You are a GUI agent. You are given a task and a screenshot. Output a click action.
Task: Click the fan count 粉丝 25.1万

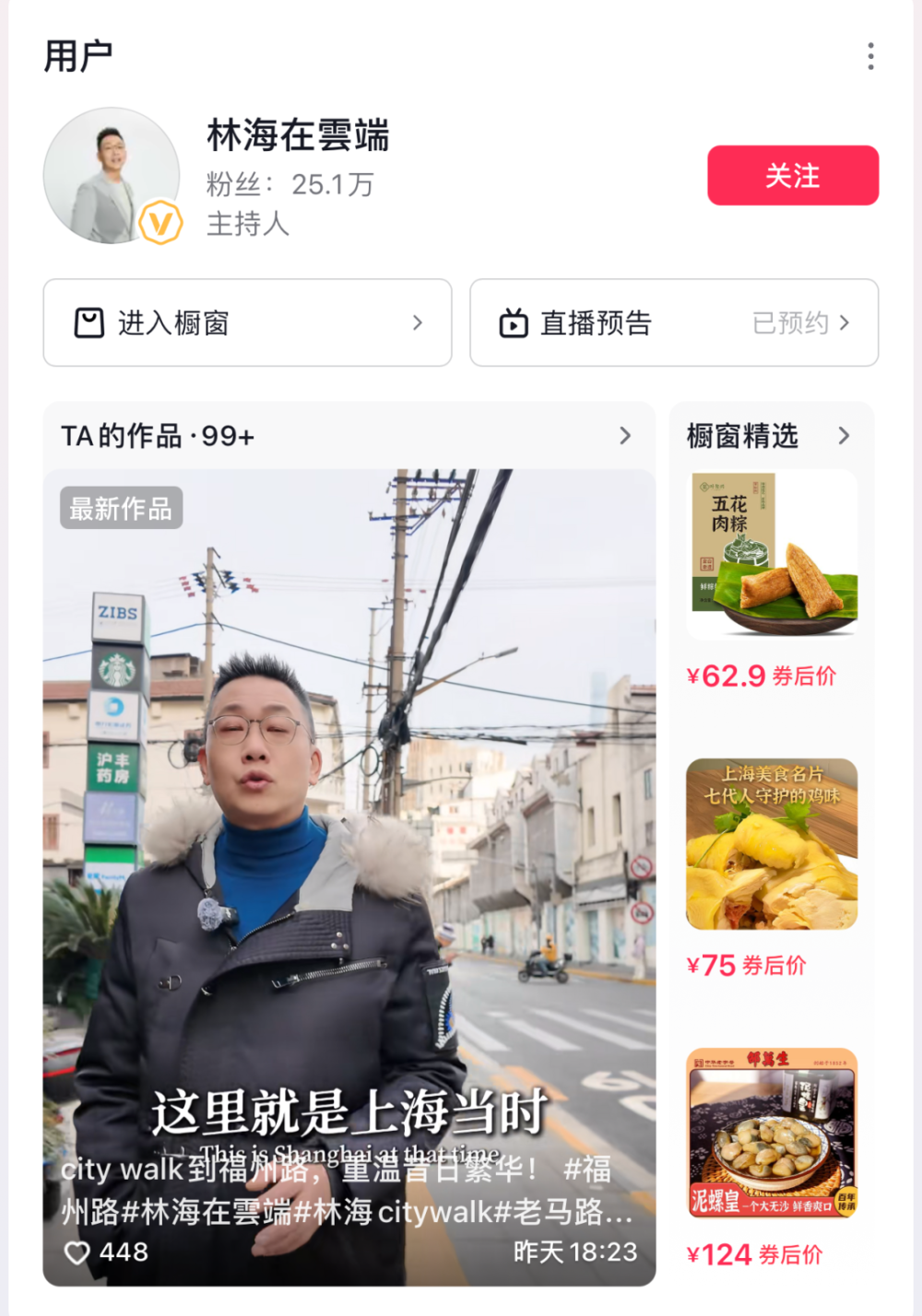tap(289, 183)
